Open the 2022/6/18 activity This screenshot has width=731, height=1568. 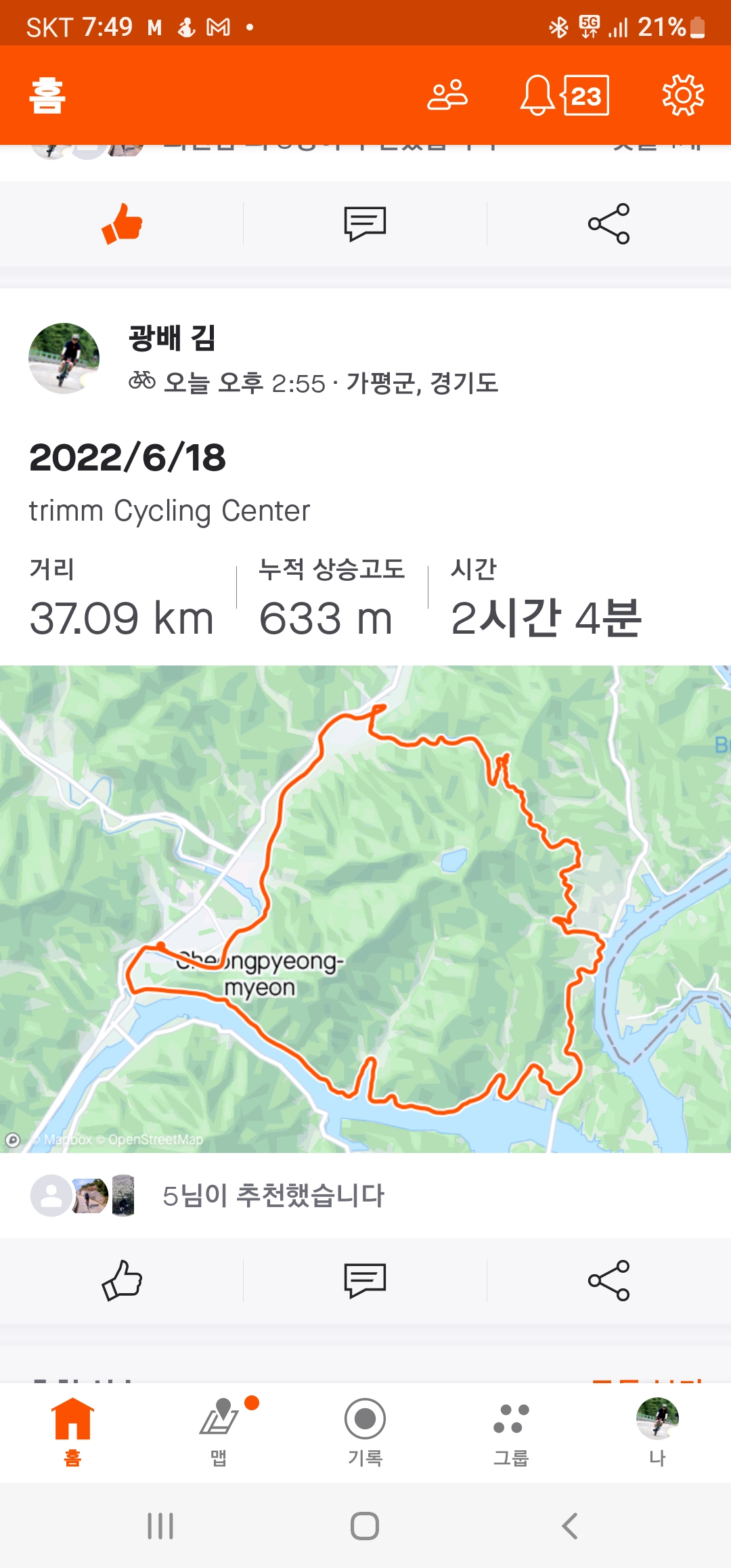pyautogui.click(x=127, y=458)
